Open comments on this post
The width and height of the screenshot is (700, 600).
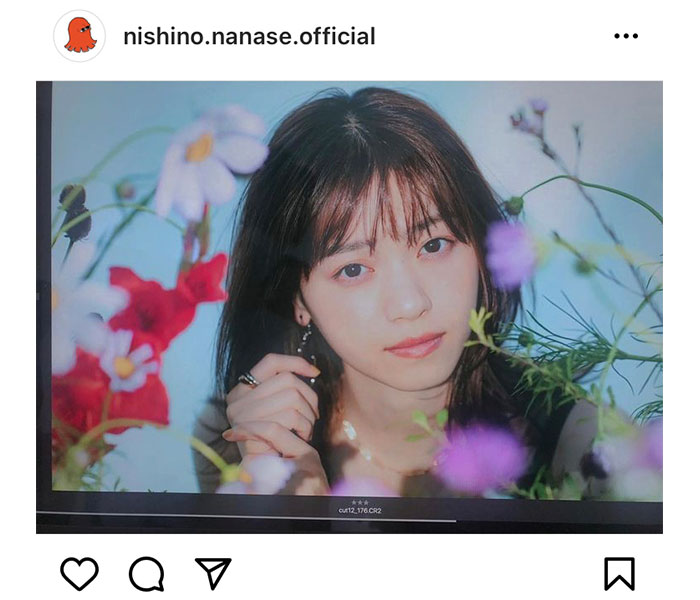[146, 572]
